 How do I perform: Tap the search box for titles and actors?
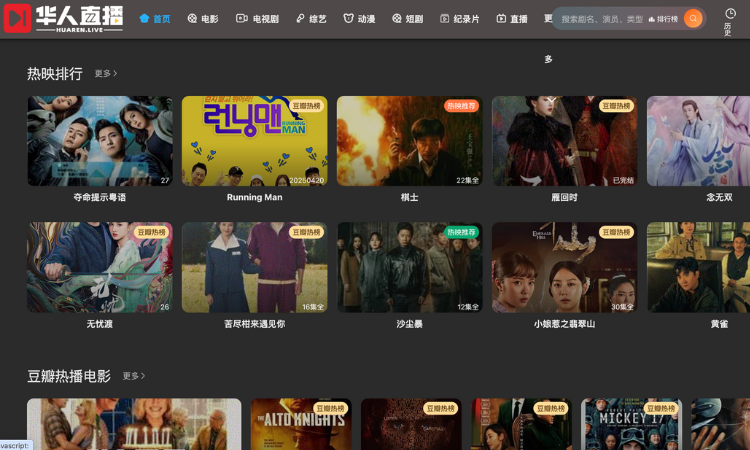click(x=602, y=19)
